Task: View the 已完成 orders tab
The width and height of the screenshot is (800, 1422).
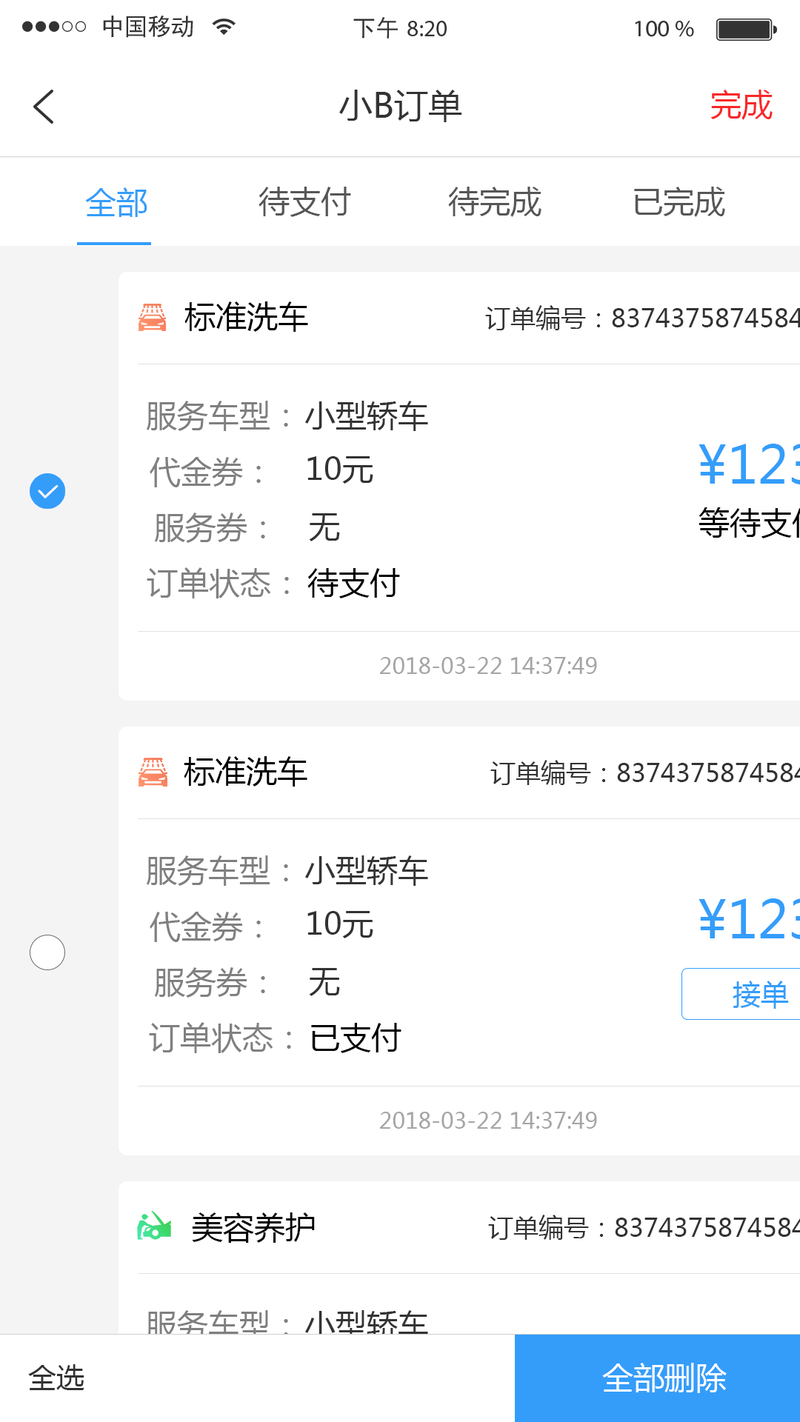Action: (679, 203)
